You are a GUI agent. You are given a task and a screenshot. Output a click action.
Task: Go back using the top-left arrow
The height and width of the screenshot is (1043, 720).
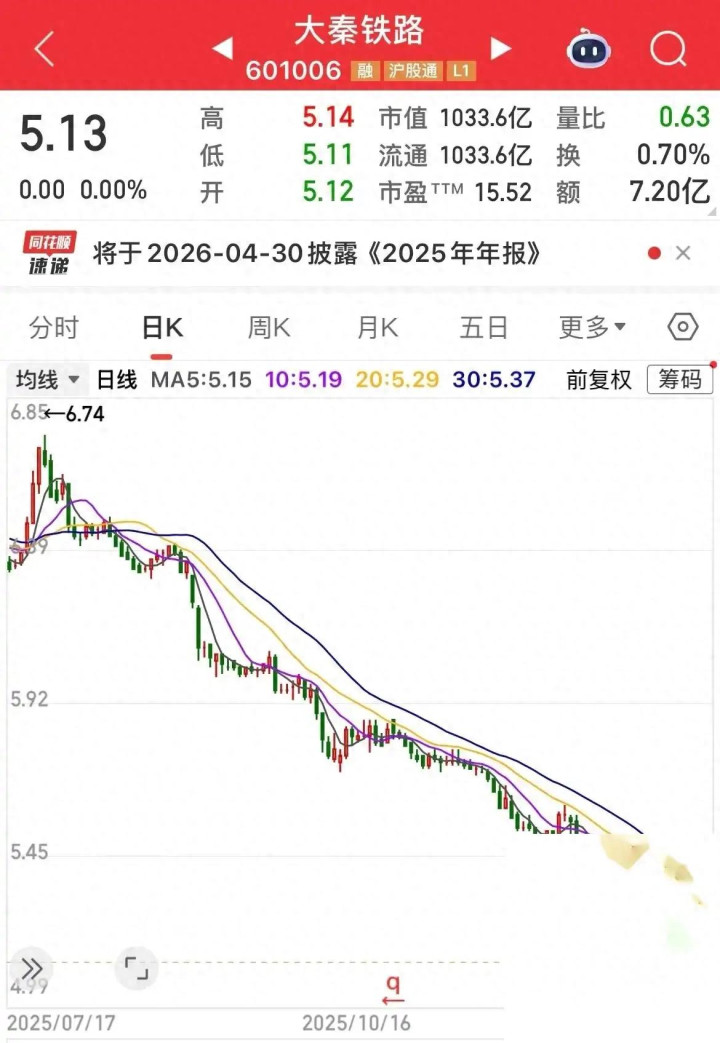pyautogui.click(x=44, y=48)
